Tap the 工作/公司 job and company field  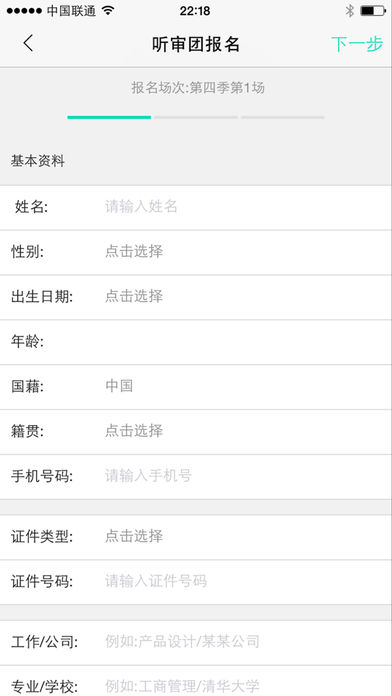point(196,642)
